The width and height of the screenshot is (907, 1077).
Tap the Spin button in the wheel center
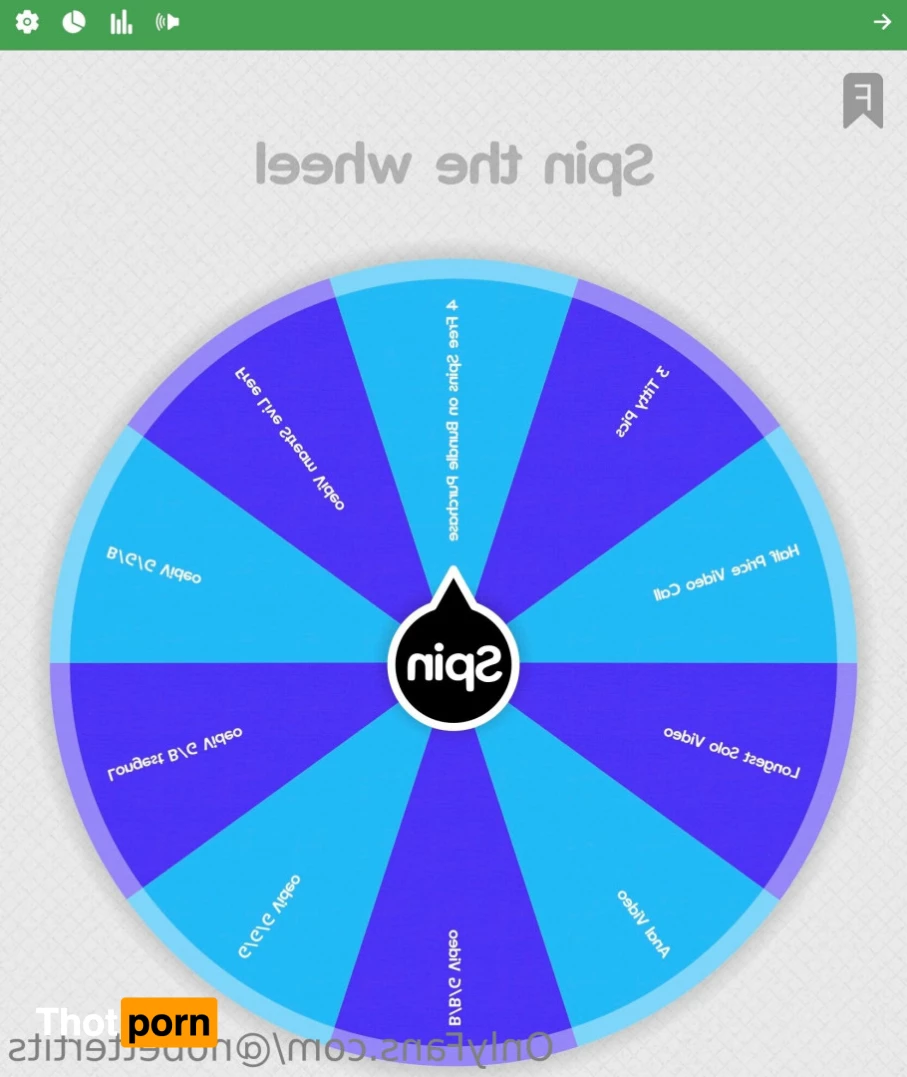click(453, 665)
